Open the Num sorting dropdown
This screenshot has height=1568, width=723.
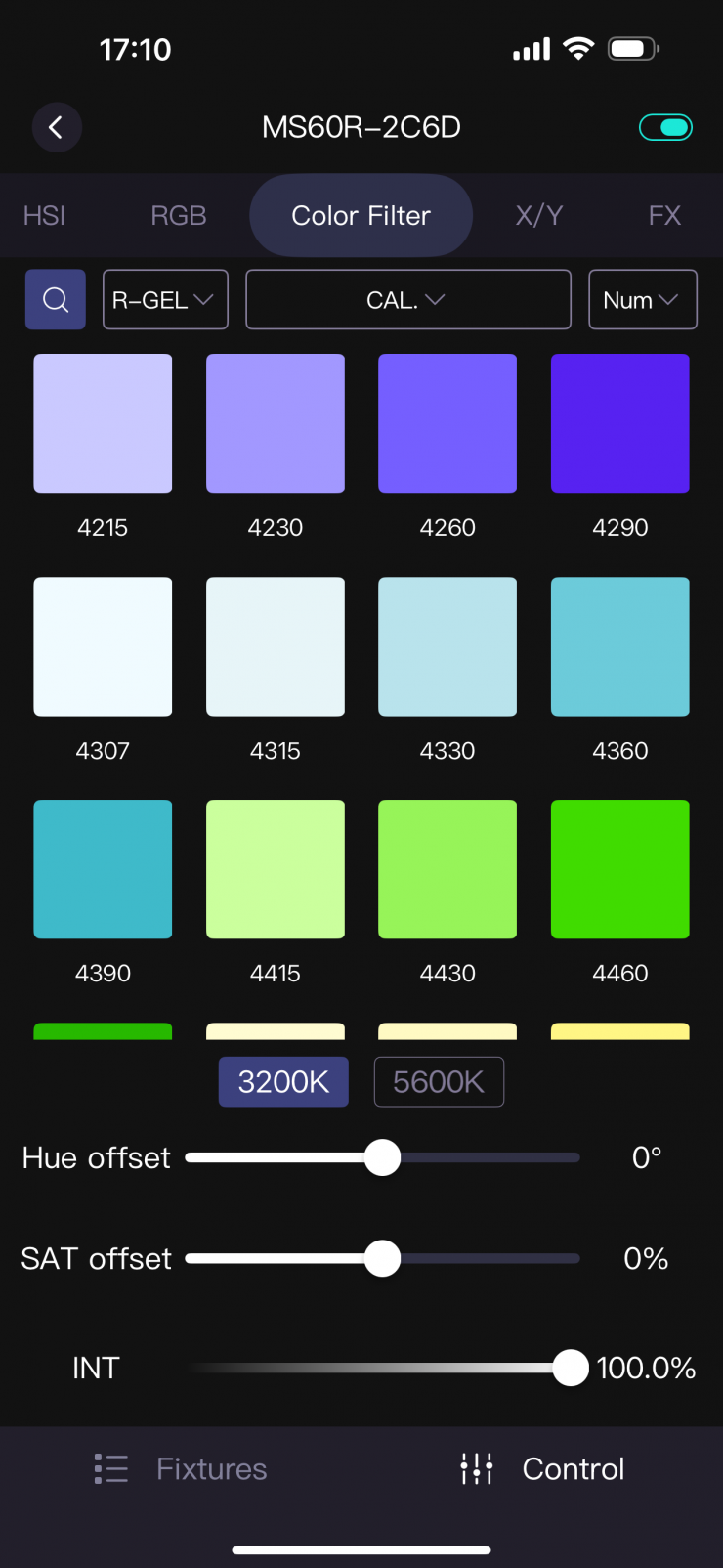[642, 299]
